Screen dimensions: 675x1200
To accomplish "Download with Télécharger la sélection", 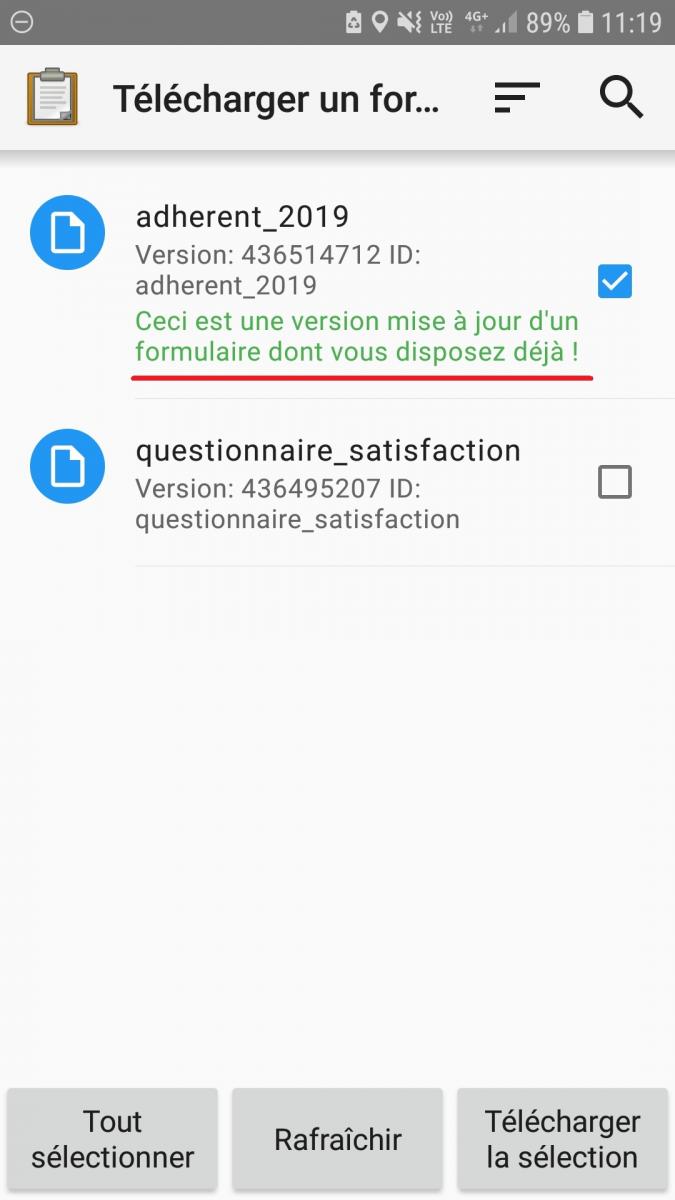I will (562, 1139).
